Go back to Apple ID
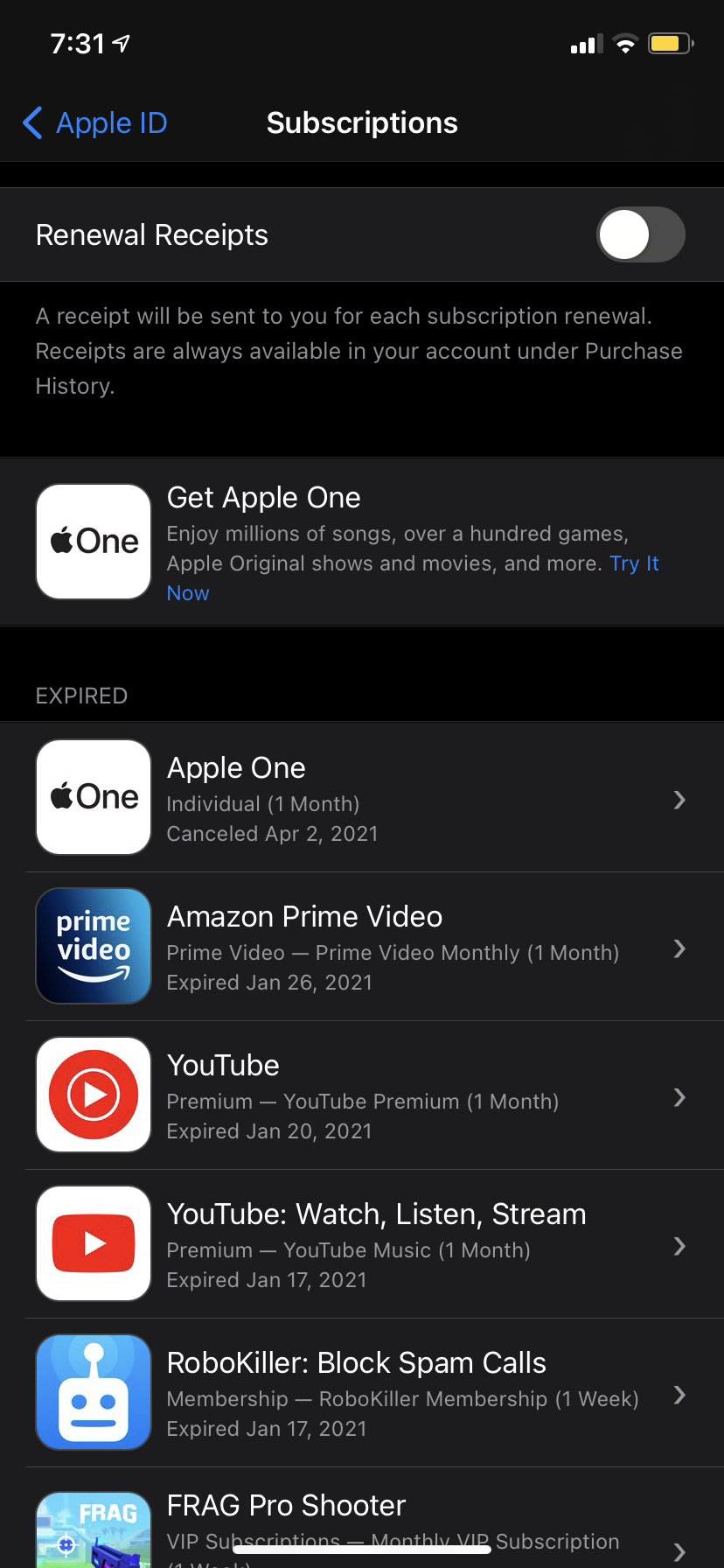The height and width of the screenshot is (1568, 724). click(x=94, y=123)
